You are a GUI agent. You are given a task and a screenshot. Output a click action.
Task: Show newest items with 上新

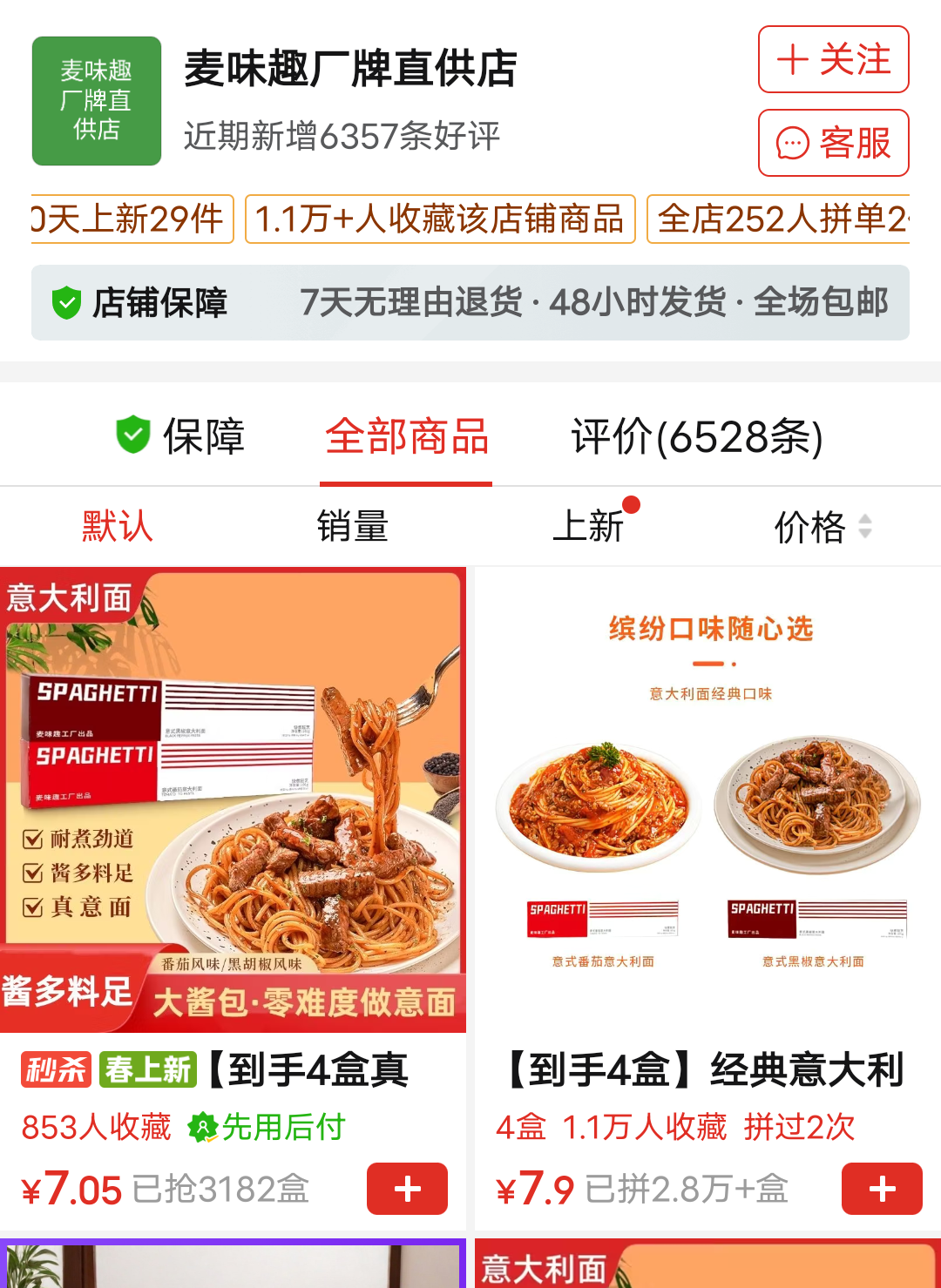click(589, 527)
